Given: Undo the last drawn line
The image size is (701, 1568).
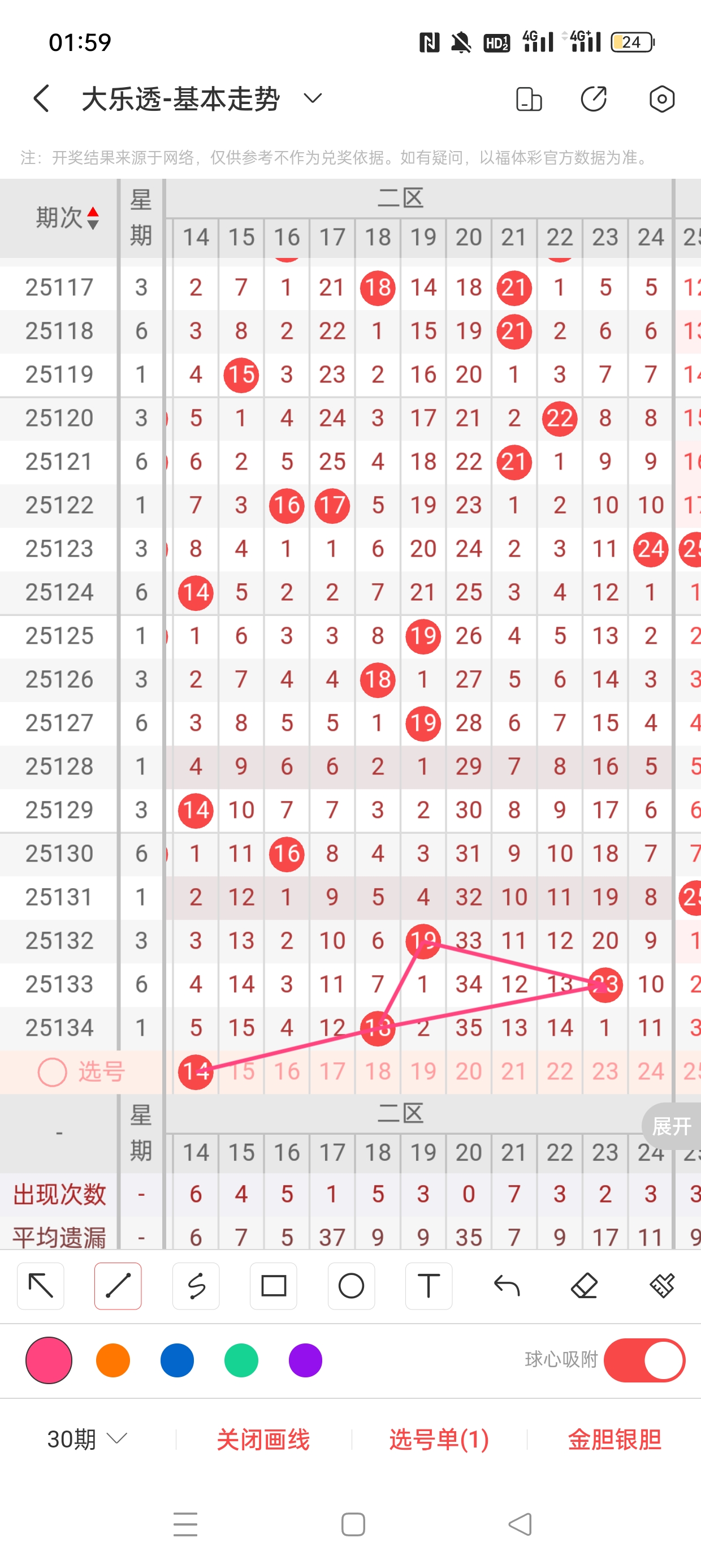Looking at the screenshot, I should click(507, 1286).
